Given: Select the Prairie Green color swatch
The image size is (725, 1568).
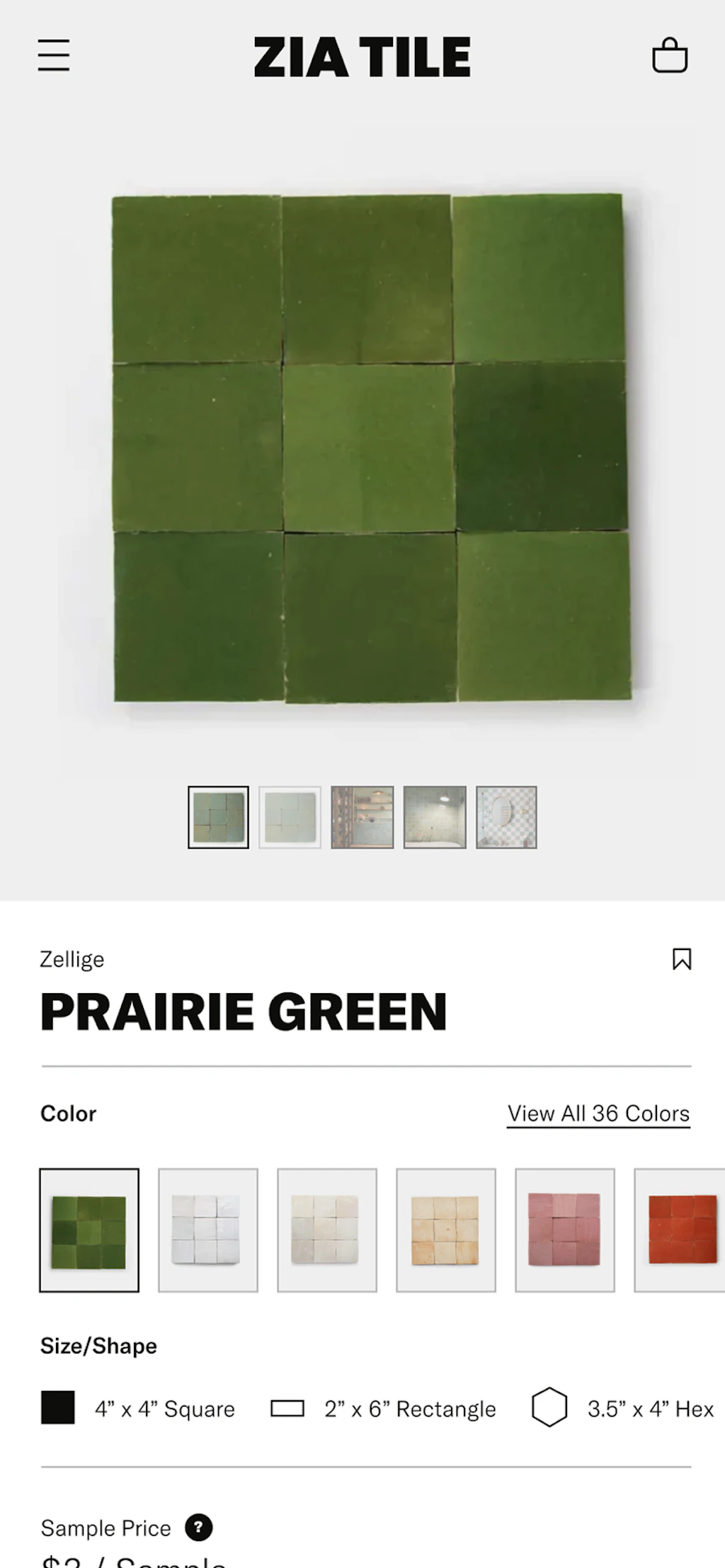Looking at the screenshot, I should point(89,1230).
